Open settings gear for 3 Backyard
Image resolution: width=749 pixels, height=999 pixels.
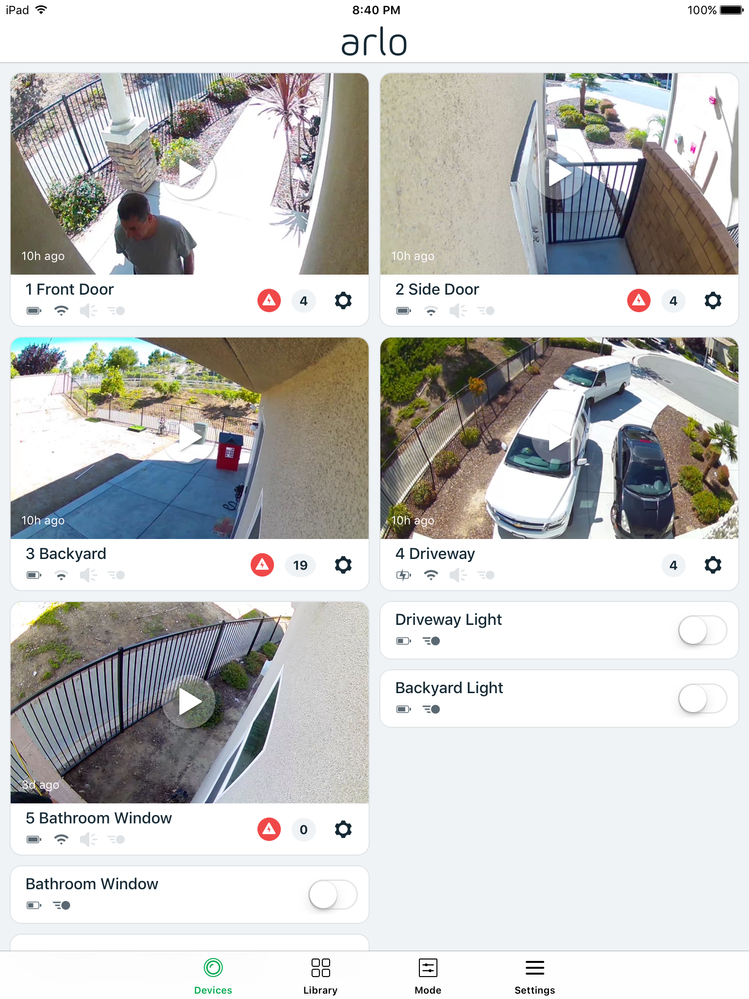tap(343, 565)
